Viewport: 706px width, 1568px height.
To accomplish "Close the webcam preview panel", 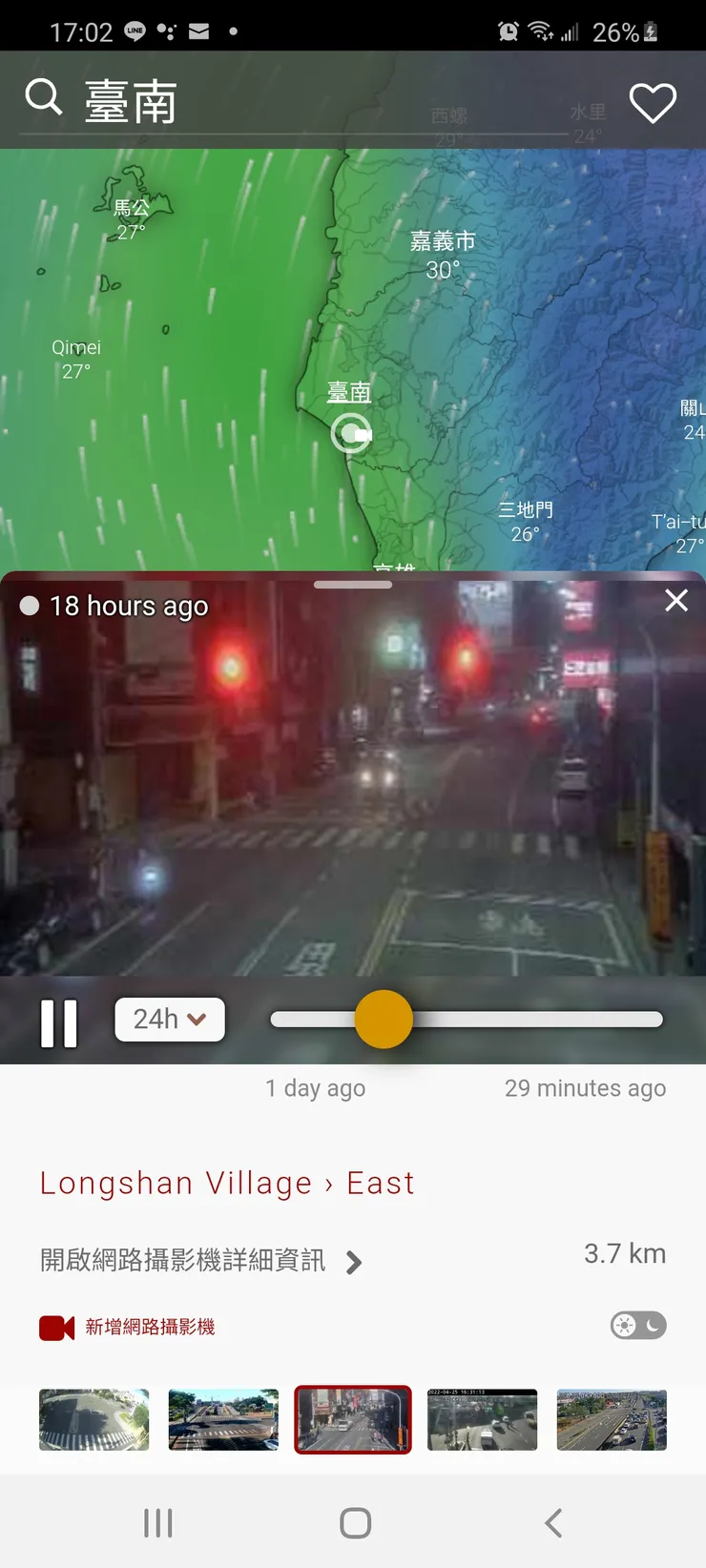I will point(676,600).
